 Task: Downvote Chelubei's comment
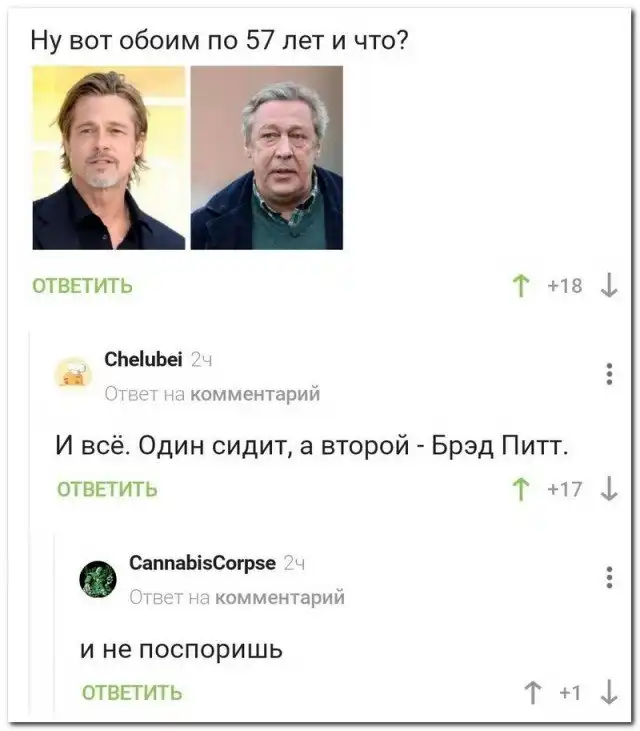coord(608,489)
